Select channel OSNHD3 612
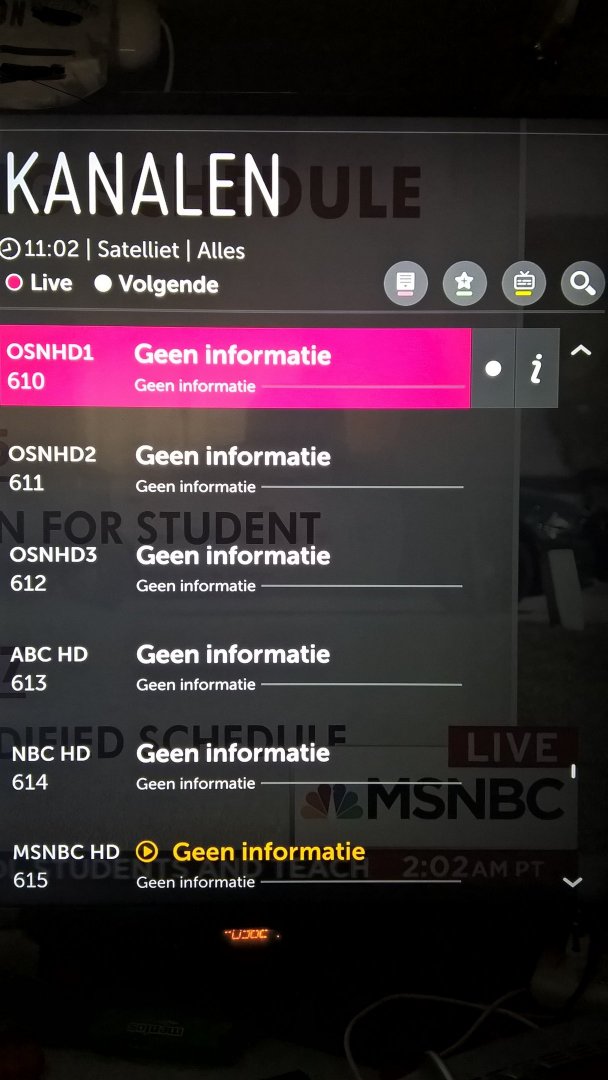 (235, 567)
